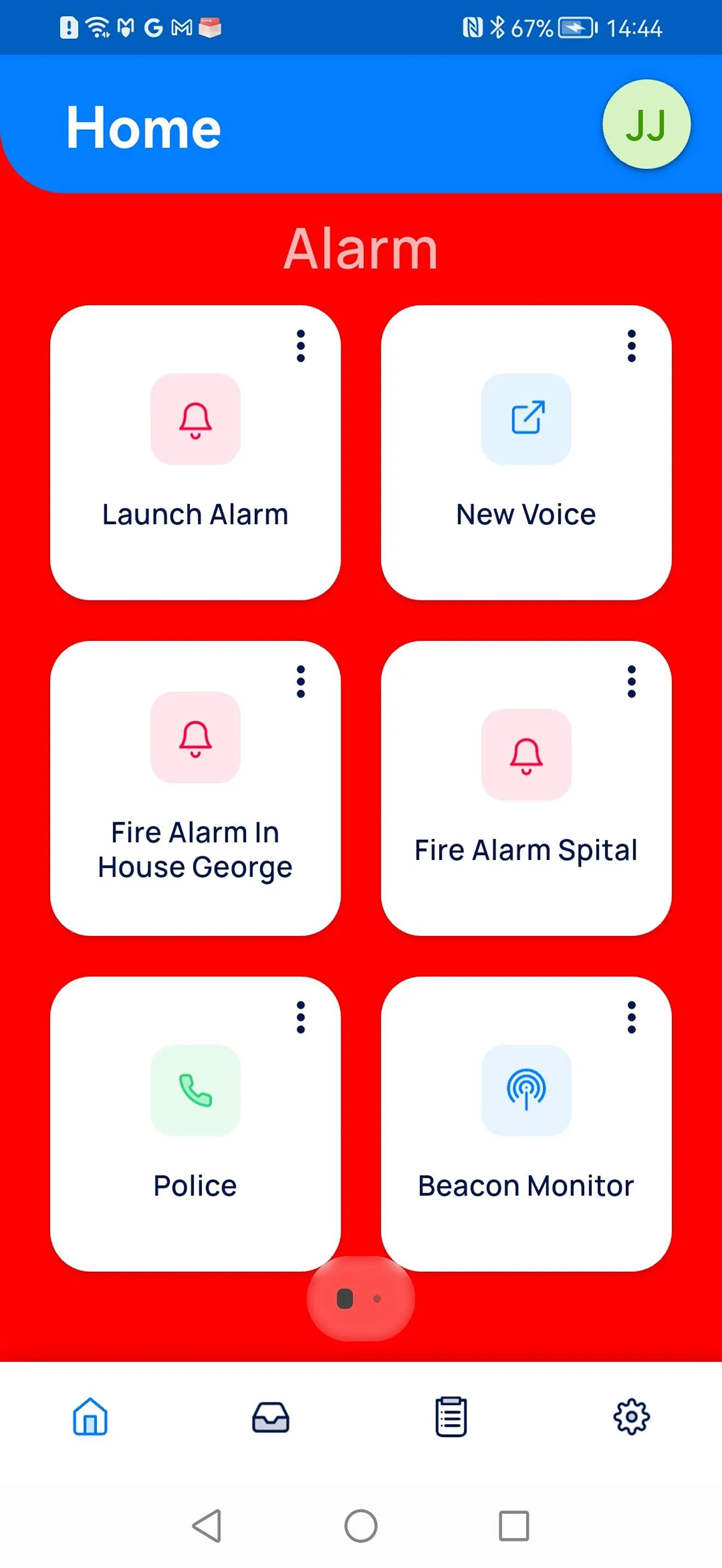
Task: Open three-dot menu on Fire Alarm Spital
Action: [631, 682]
